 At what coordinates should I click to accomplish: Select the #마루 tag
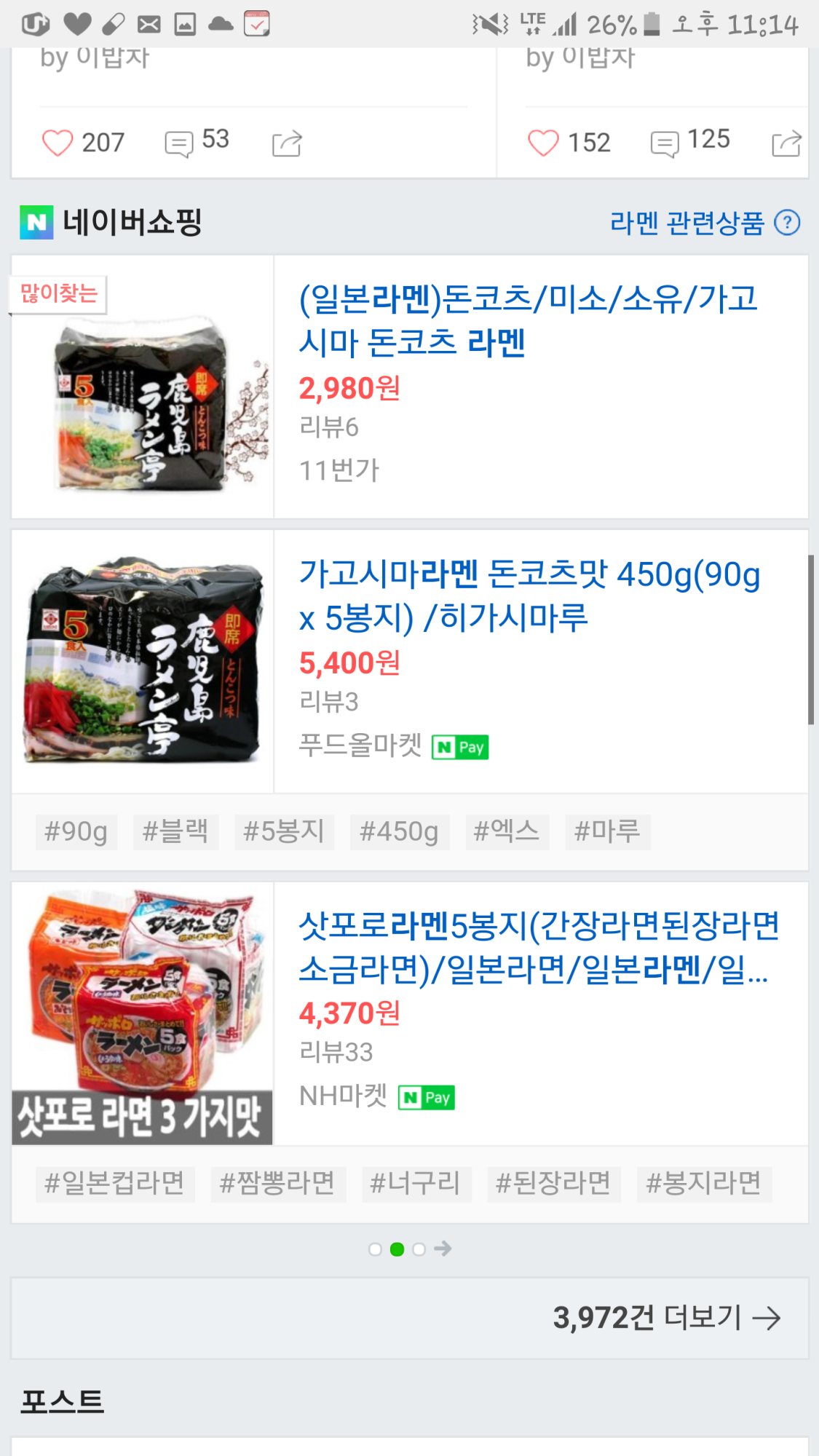[x=607, y=831]
